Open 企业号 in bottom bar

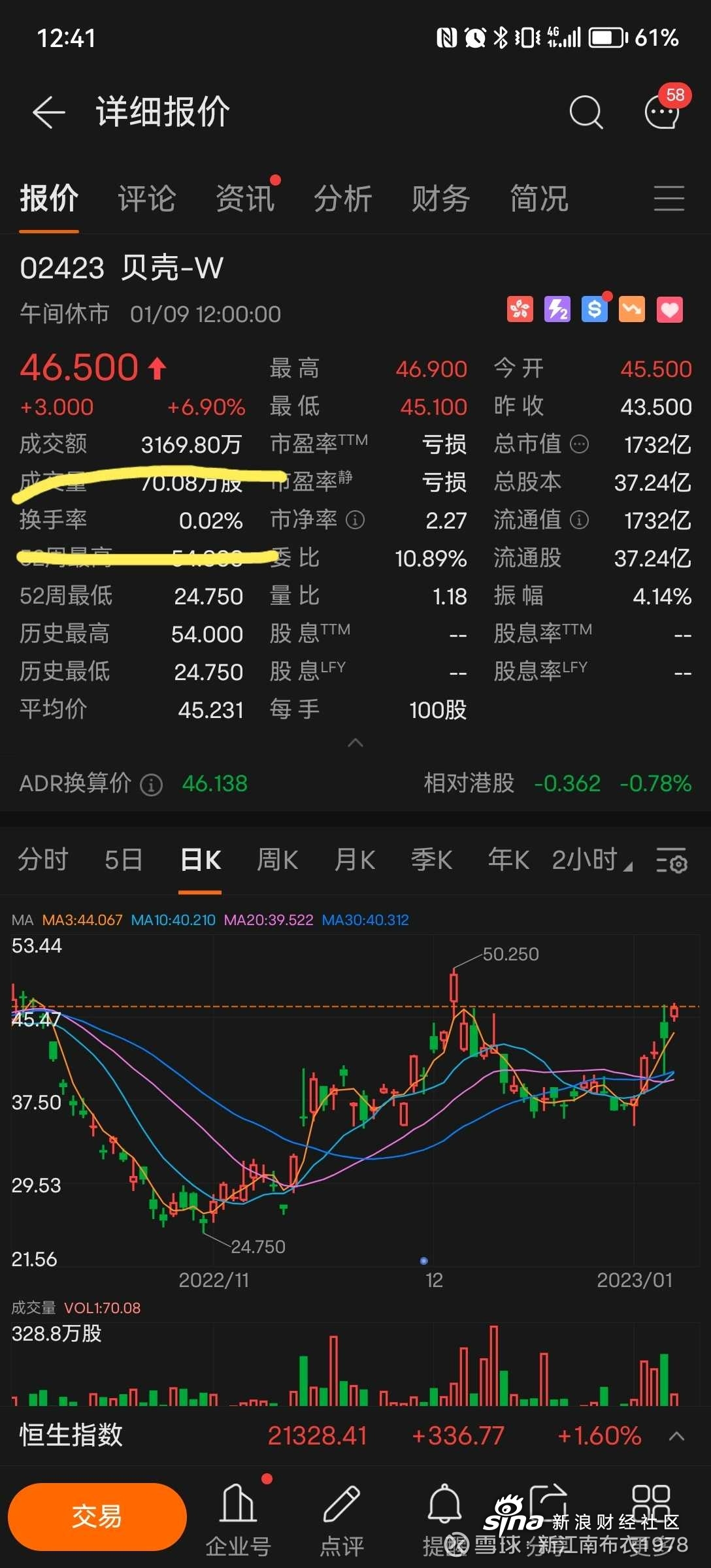tap(239, 1520)
